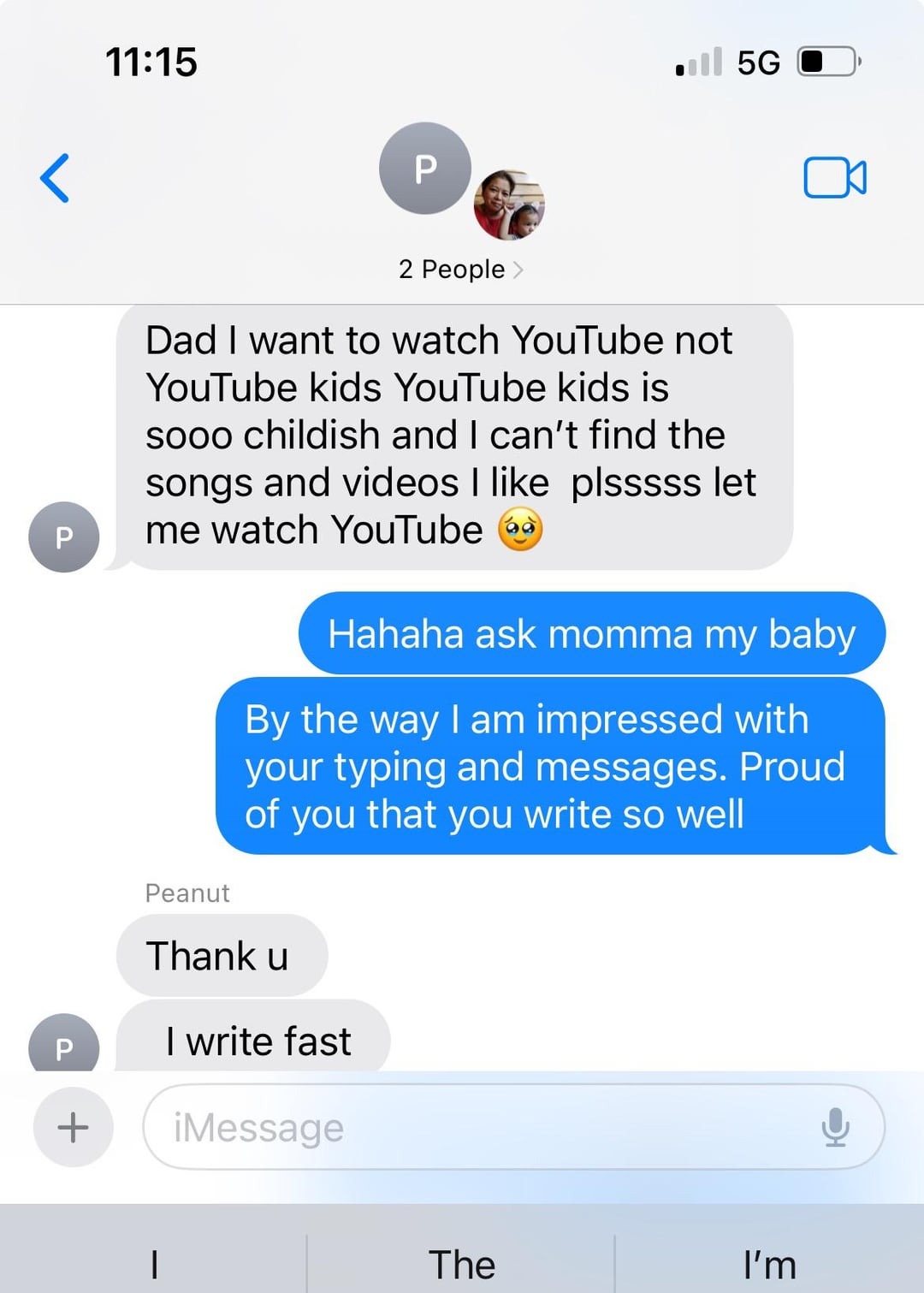Screen dimensions: 924x1293
Task: Start a FaceTime video call
Action: pos(834,177)
